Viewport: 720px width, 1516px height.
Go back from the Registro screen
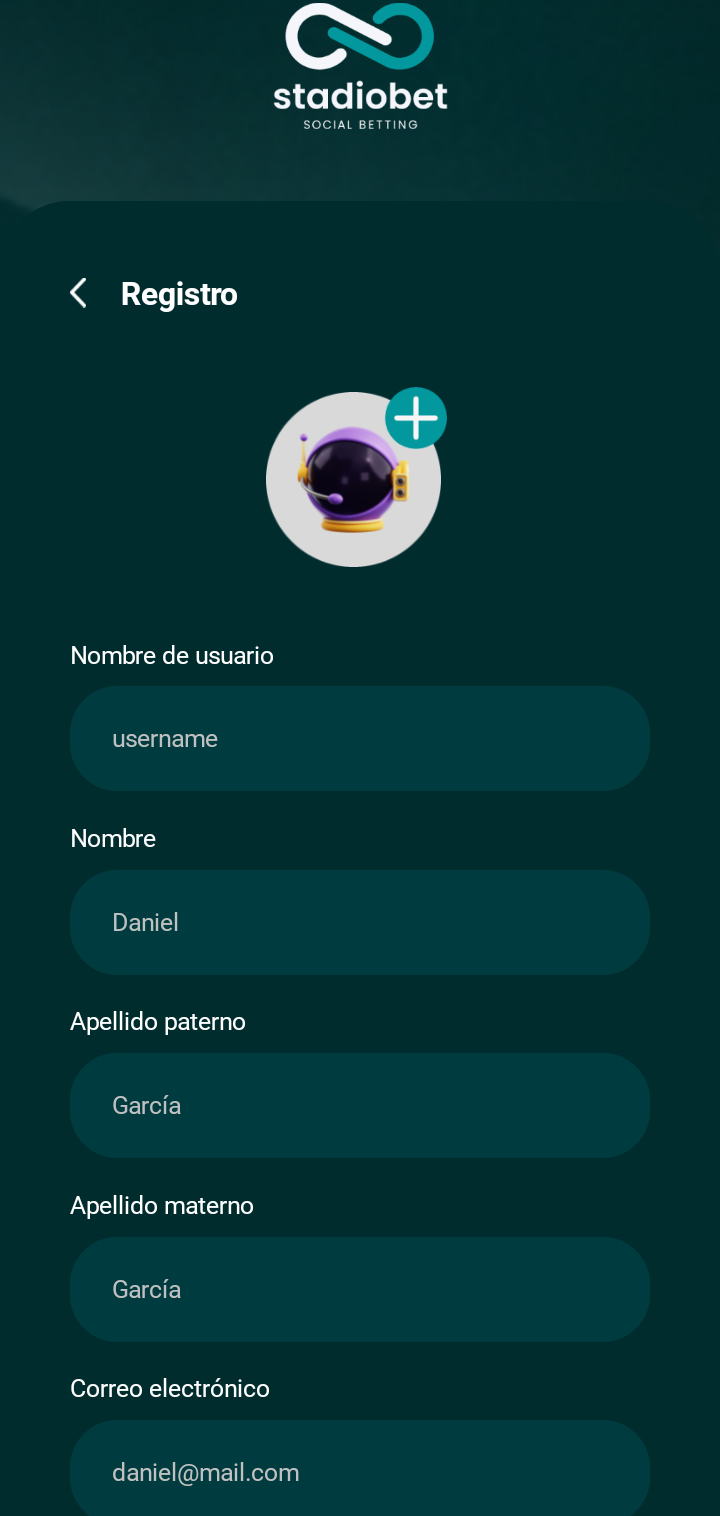pyautogui.click(x=78, y=294)
